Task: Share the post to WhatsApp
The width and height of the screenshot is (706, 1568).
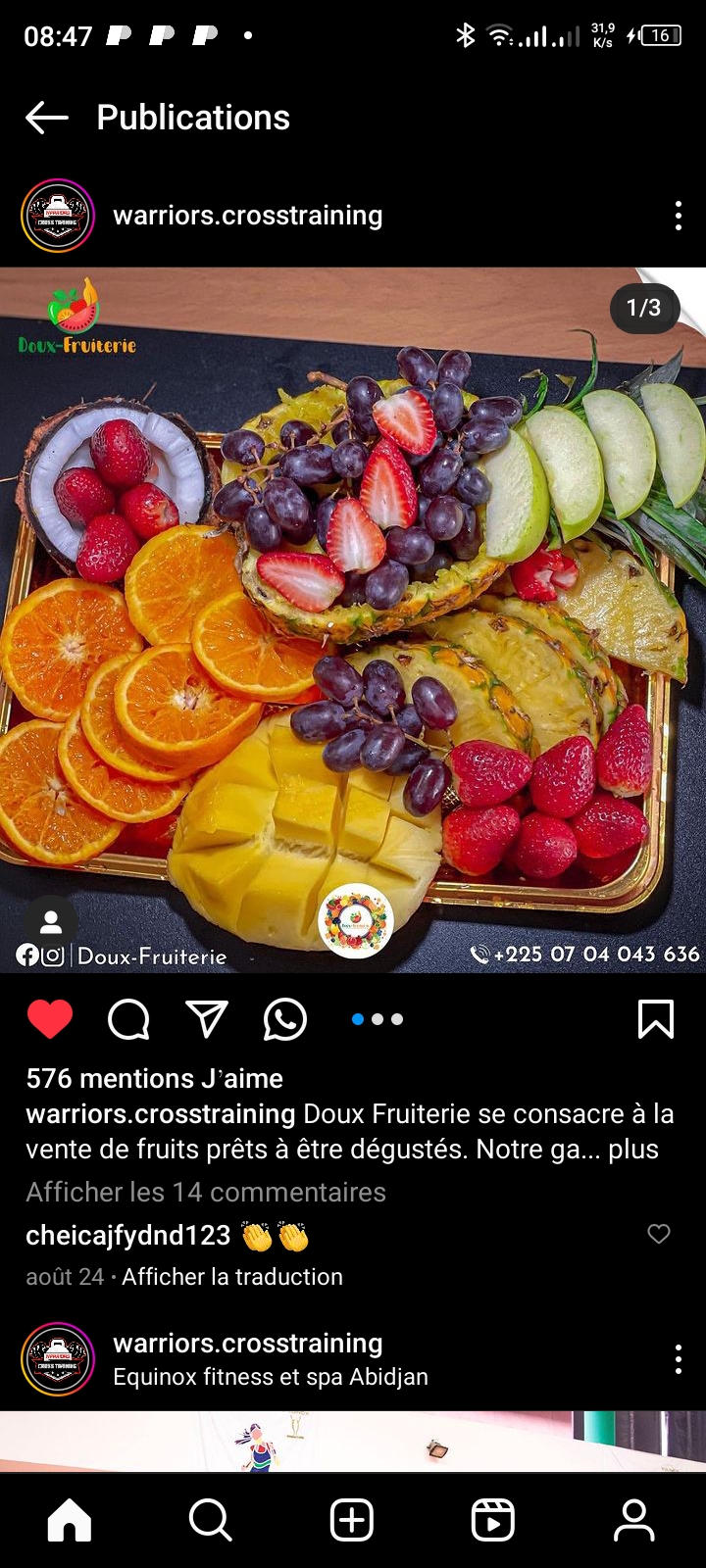Action: [285, 1019]
